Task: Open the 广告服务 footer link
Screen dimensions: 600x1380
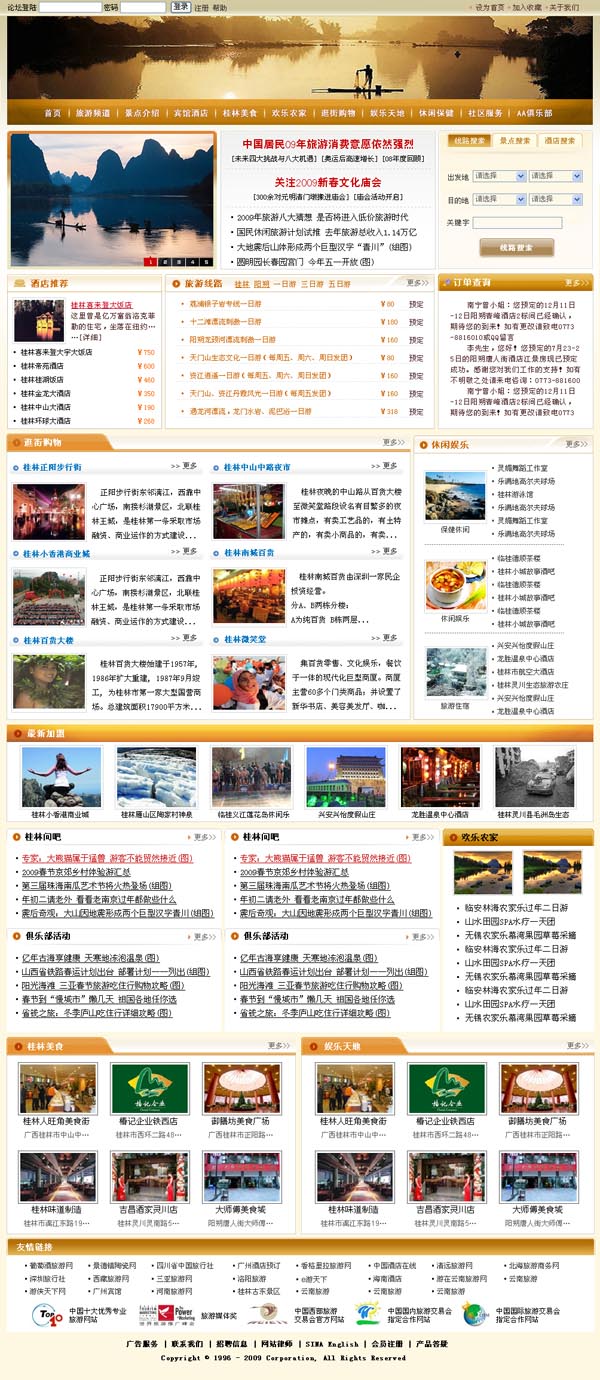Action: (x=142, y=1343)
